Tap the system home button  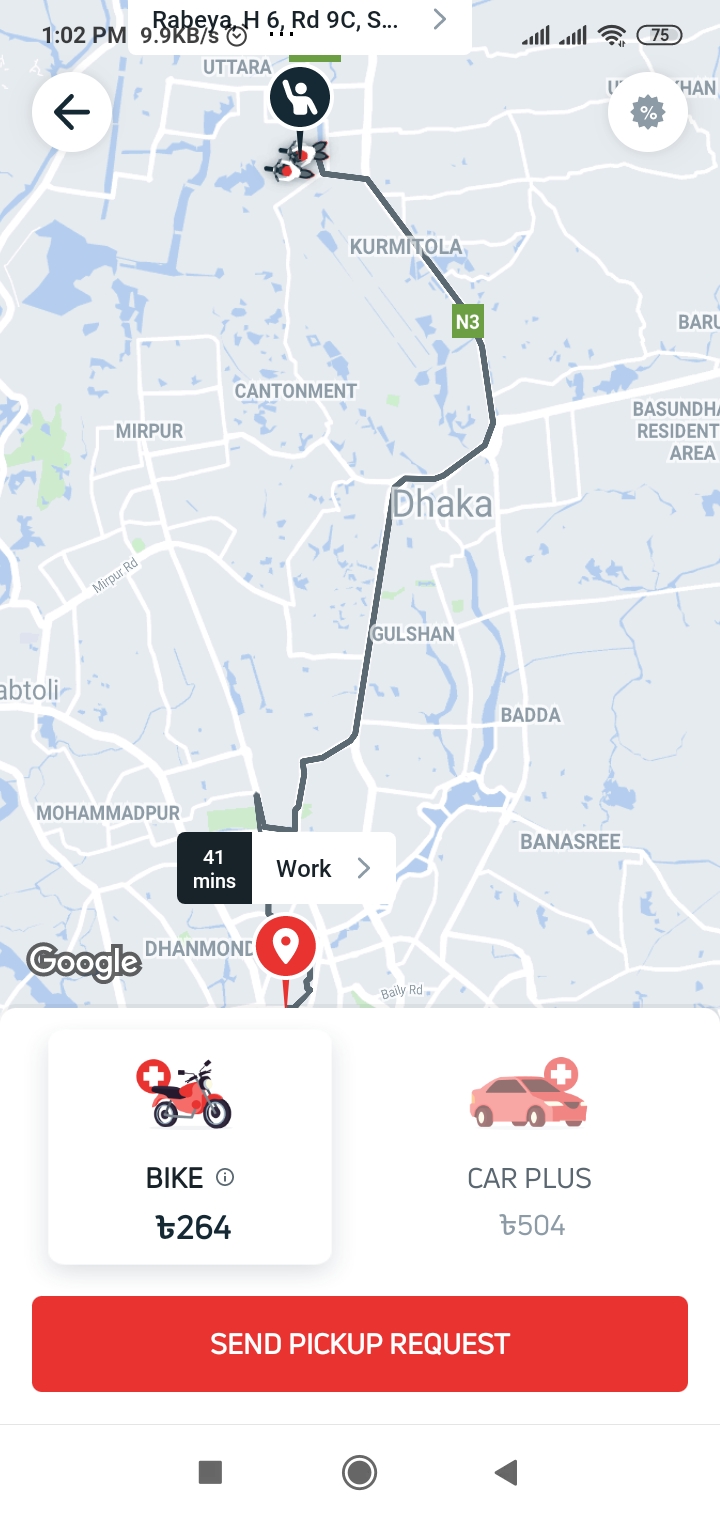(x=359, y=1472)
